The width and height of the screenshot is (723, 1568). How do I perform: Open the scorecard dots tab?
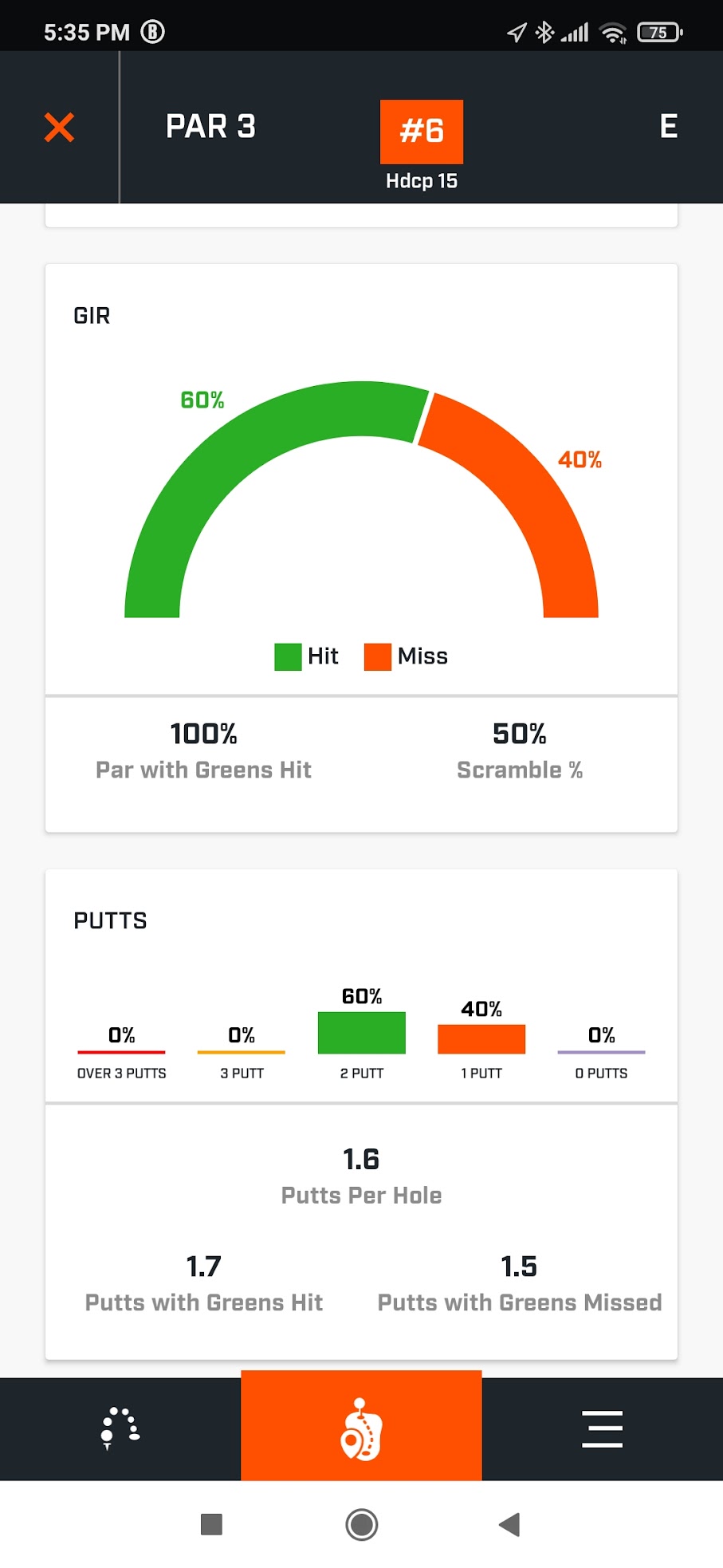pyautogui.click(x=120, y=1428)
